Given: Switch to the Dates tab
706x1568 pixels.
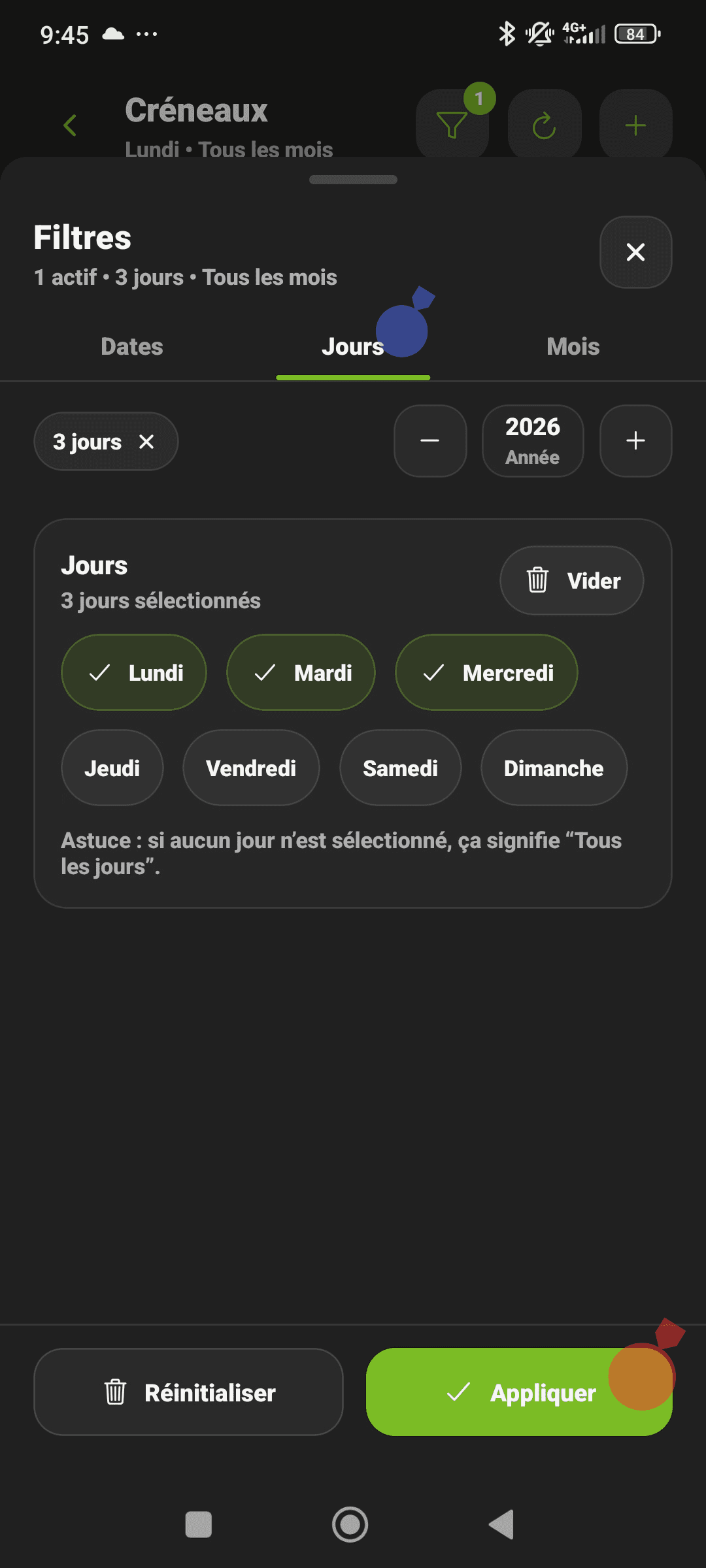Looking at the screenshot, I should (x=131, y=346).
